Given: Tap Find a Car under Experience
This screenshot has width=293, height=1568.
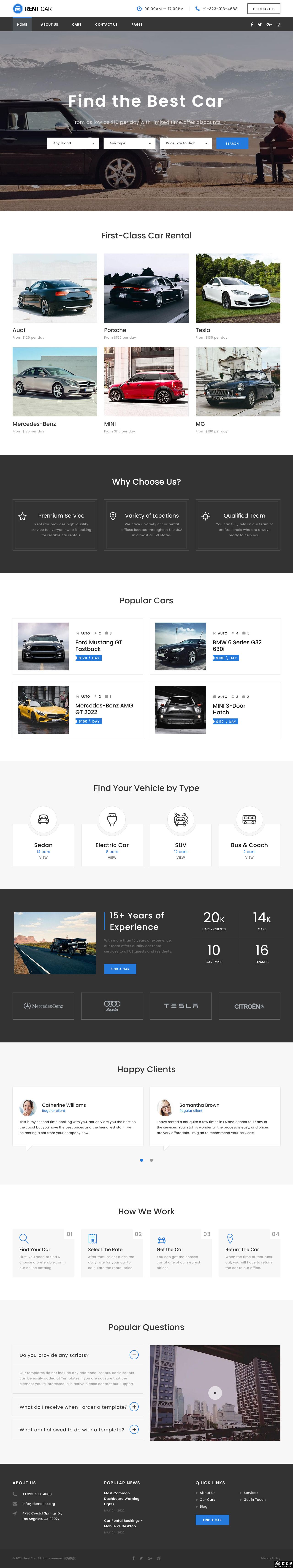Looking at the screenshot, I should point(120,969).
